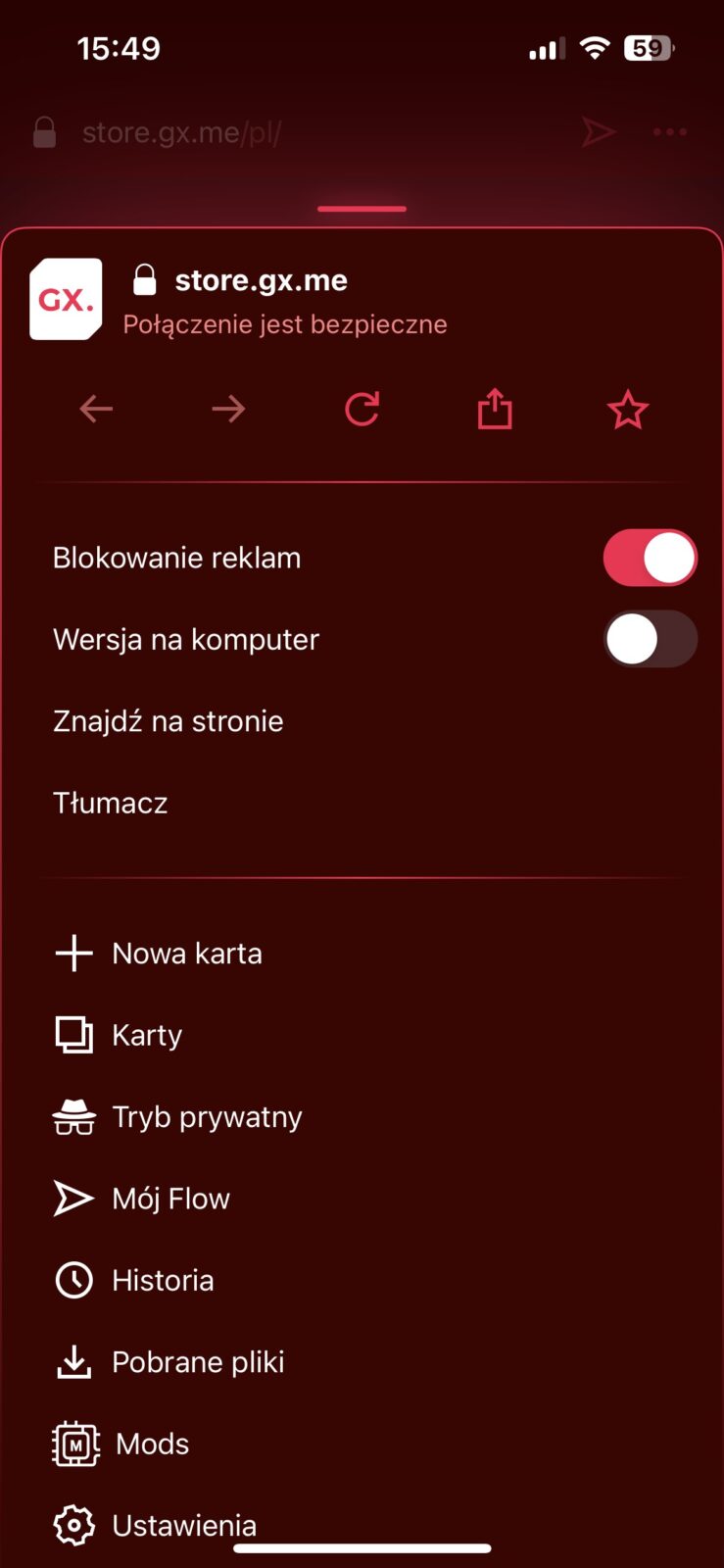The width and height of the screenshot is (724, 1568).
Task: Open Mój Flow
Action: point(170,1199)
